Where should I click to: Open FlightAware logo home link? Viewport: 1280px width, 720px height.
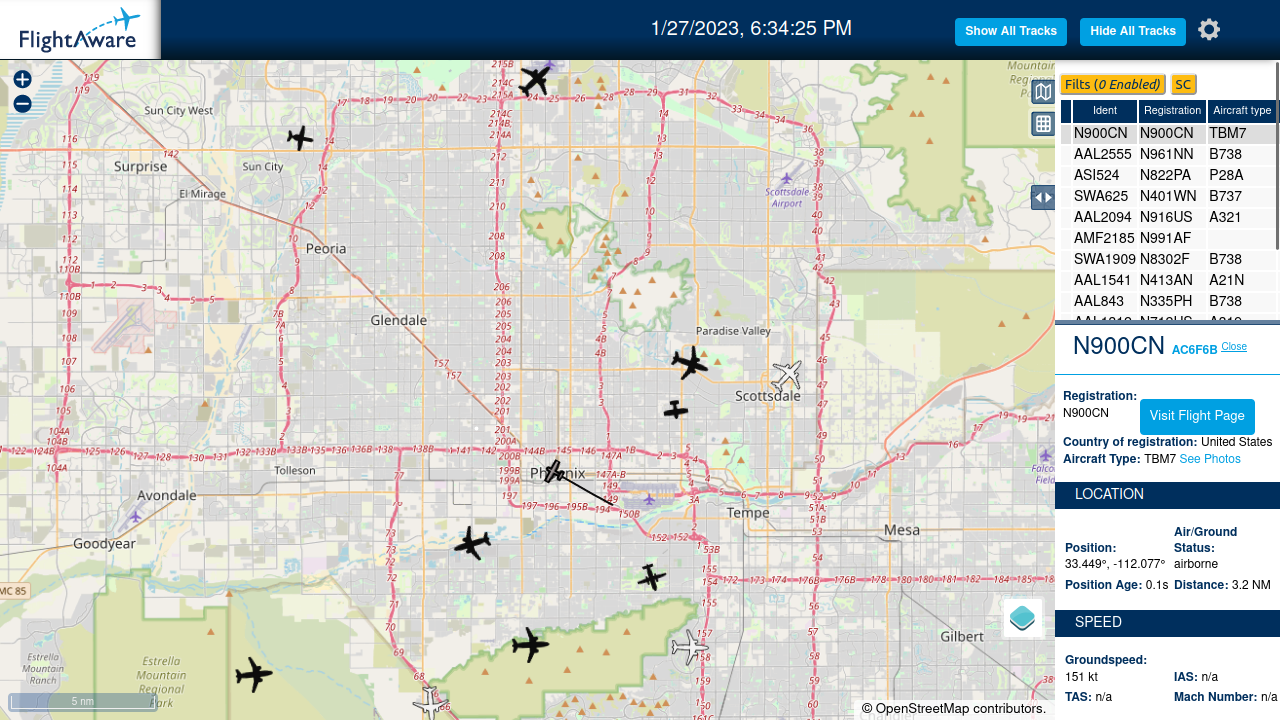tap(79, 30)
